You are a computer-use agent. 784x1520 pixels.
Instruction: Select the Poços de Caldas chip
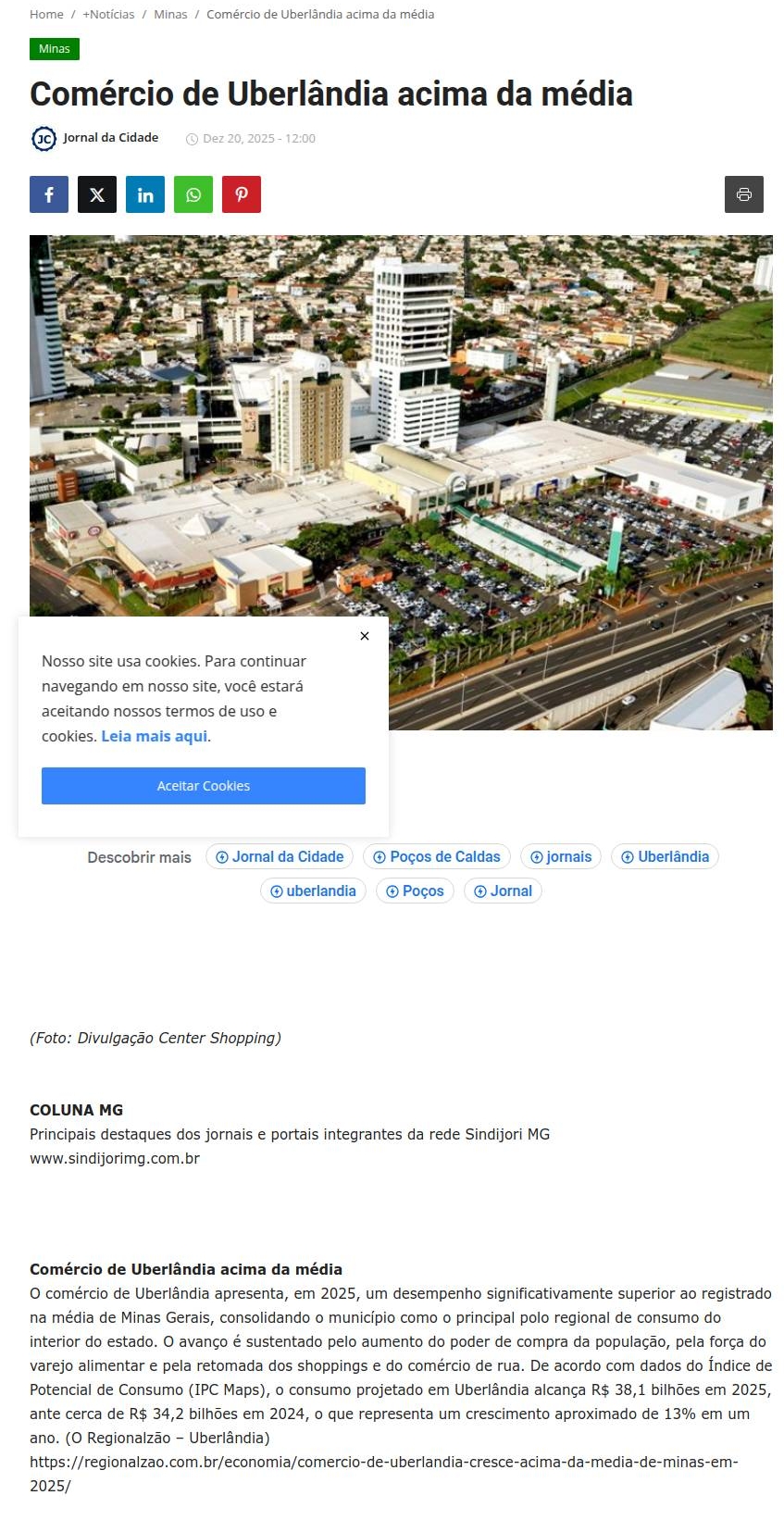[x=436, y=857]
